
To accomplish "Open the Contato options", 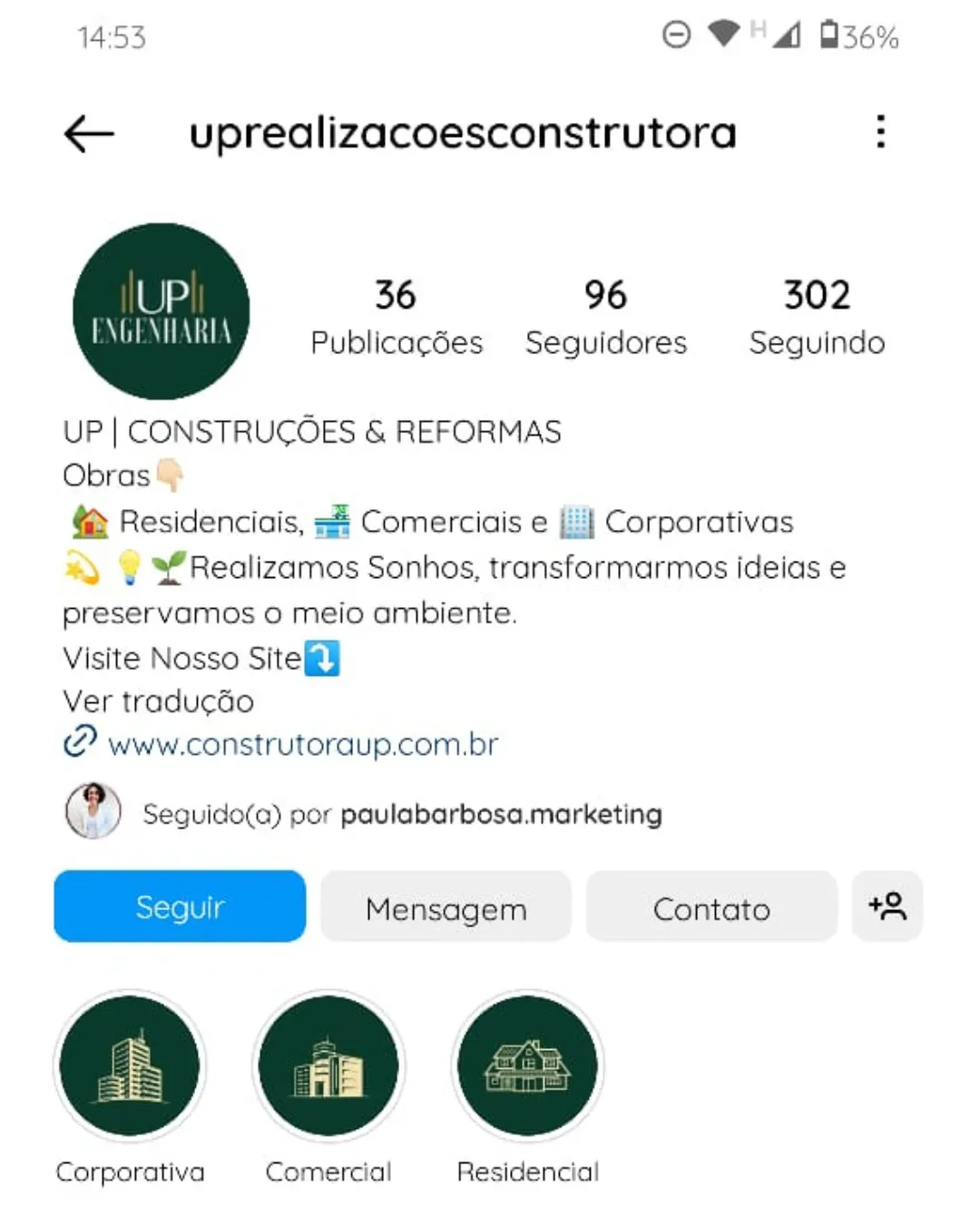I will pos(711,907).
